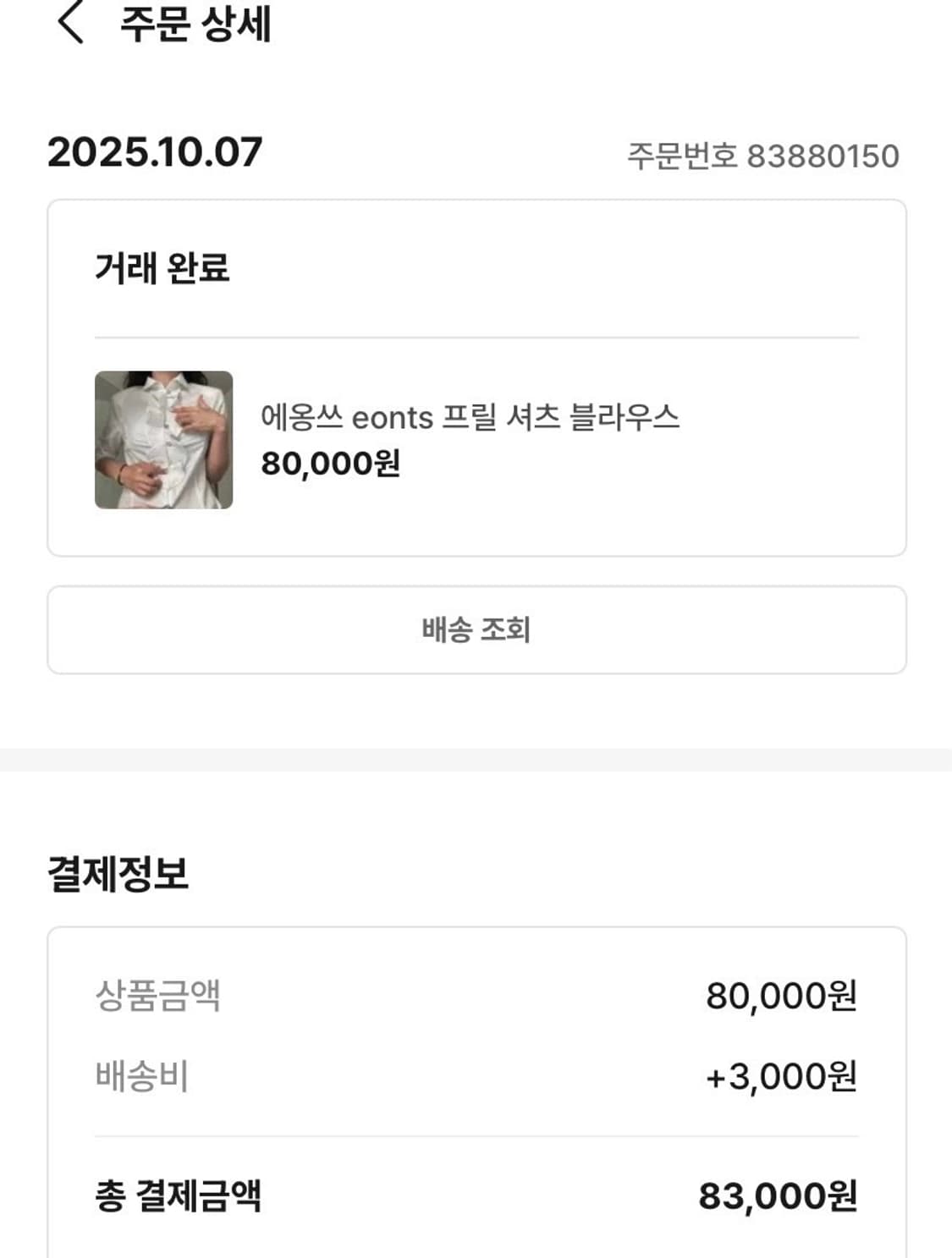The image size is (952, 1258).
Task: Tap the payment summary card
Action: tap(476, 1091)
